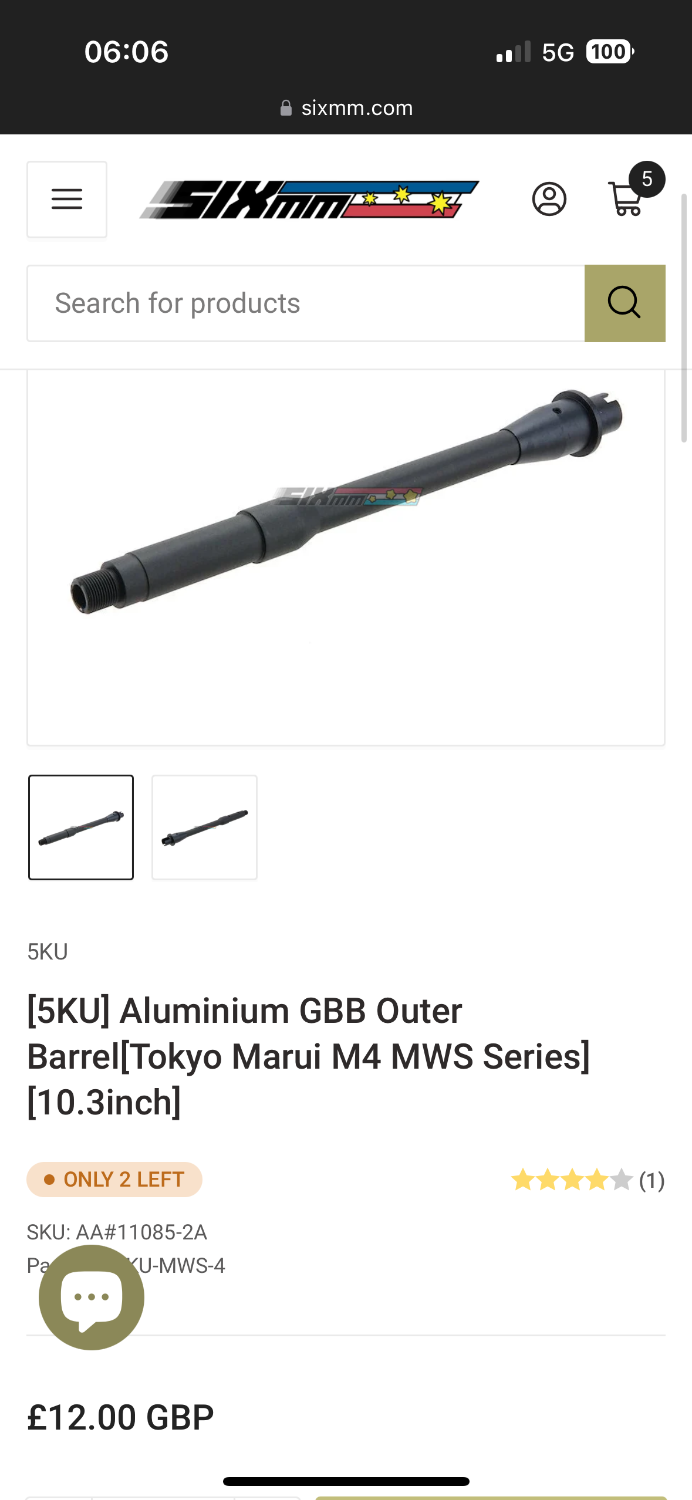View the star rating reviews
The image size is (692, 1500).
pyautogui.click(x=586, y=1180)
